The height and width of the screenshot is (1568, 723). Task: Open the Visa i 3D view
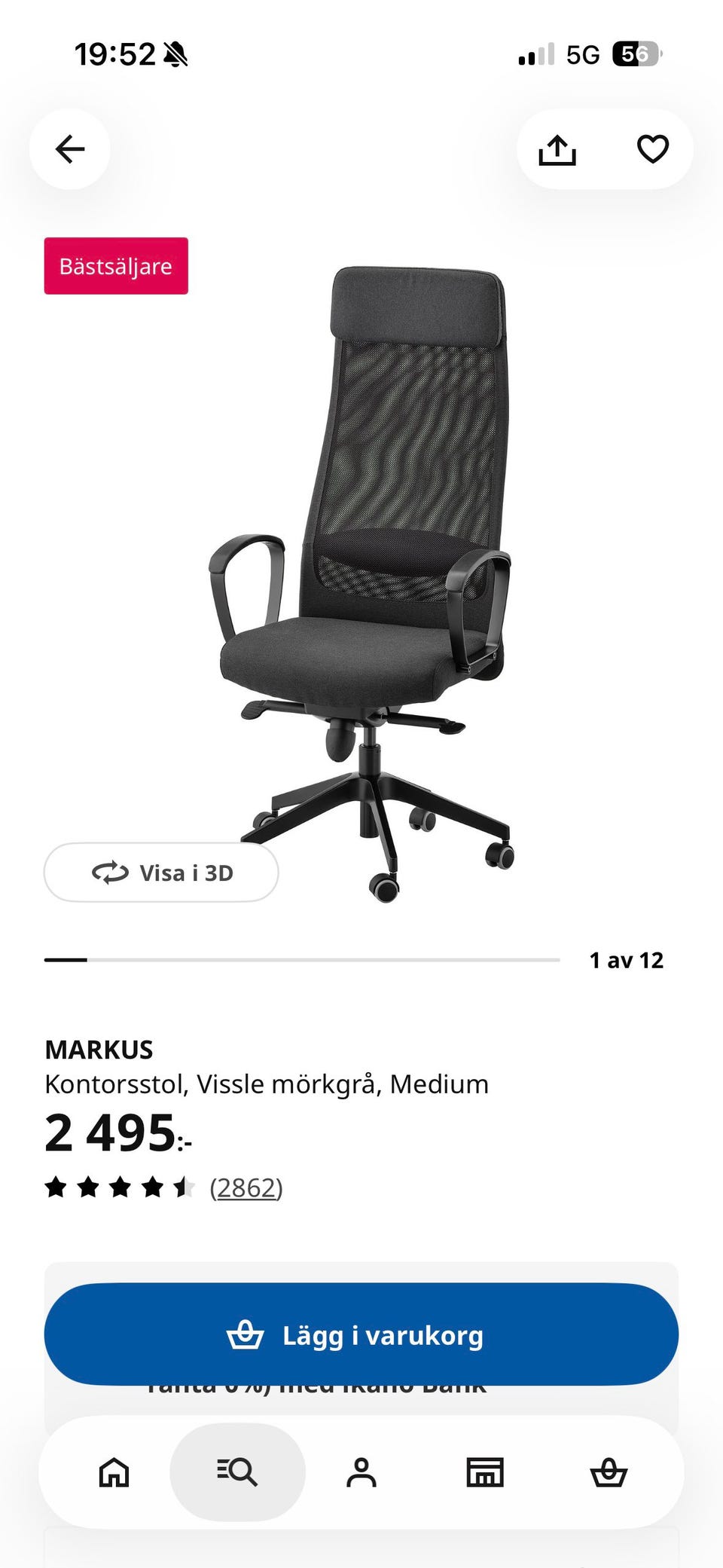pyautogui.click(x=161, y=873)
